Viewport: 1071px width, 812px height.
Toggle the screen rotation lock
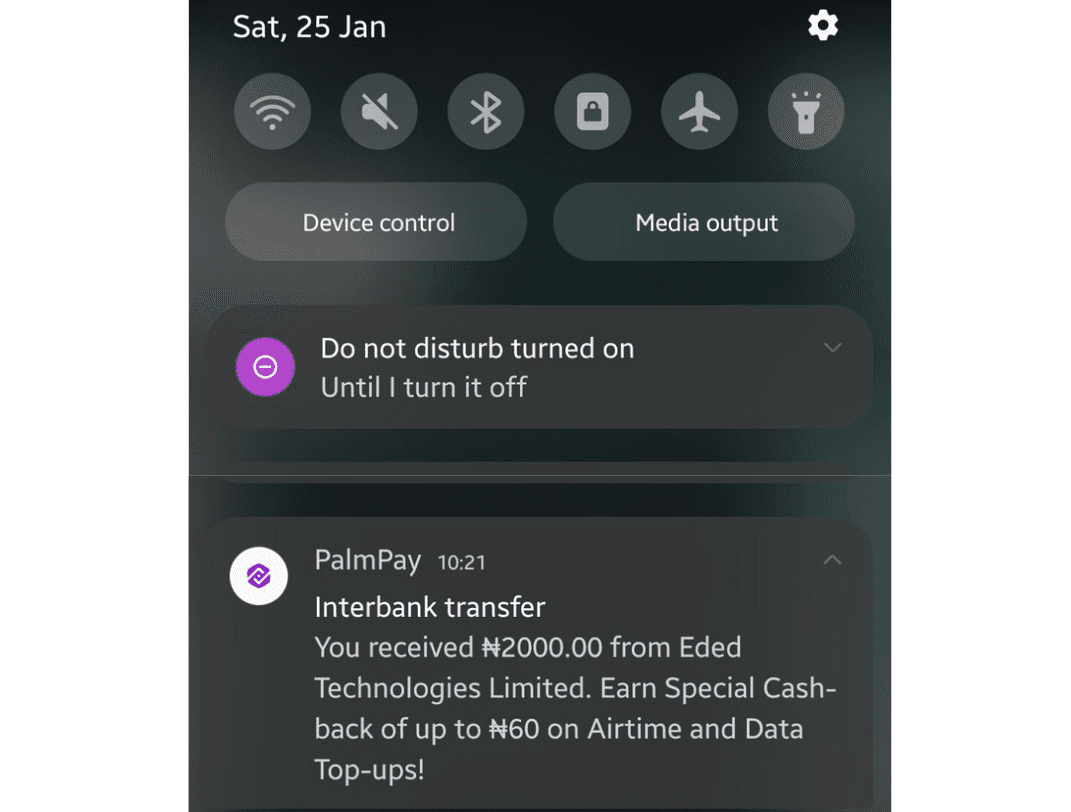click(593, 112)
